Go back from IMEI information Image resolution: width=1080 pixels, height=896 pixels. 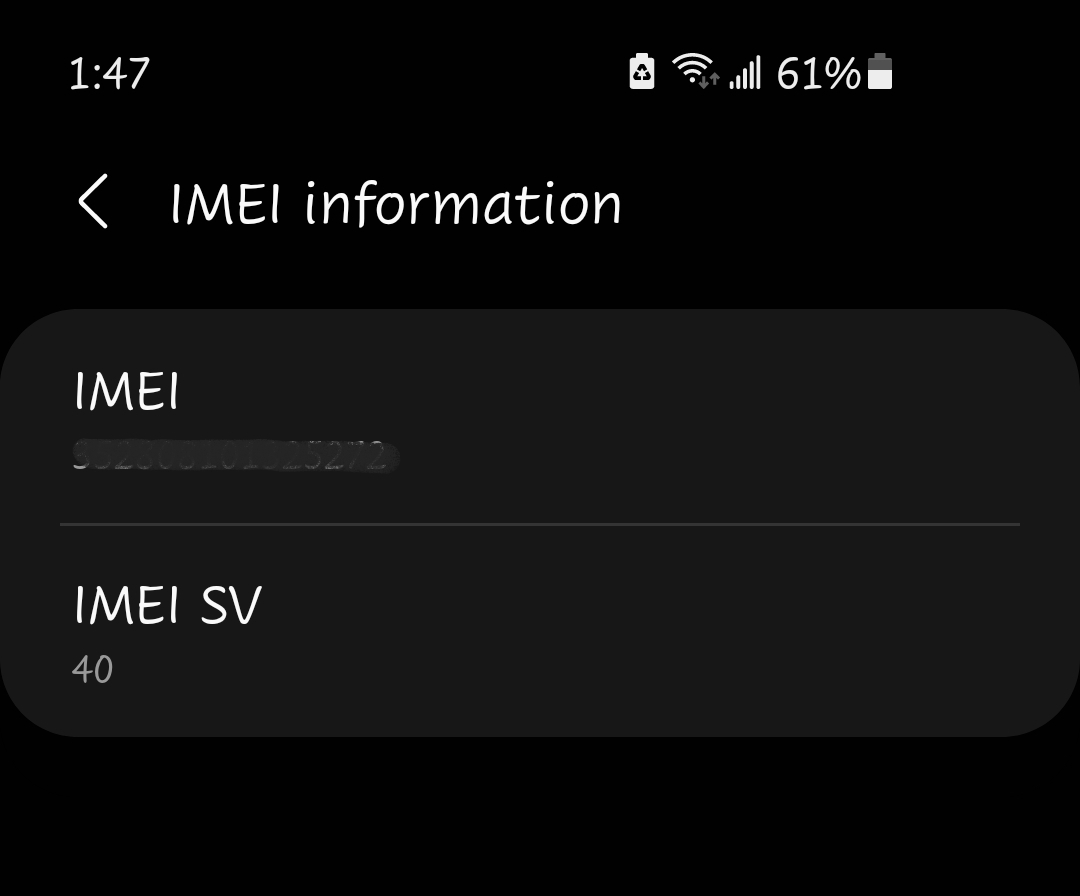tap(93, 202)
